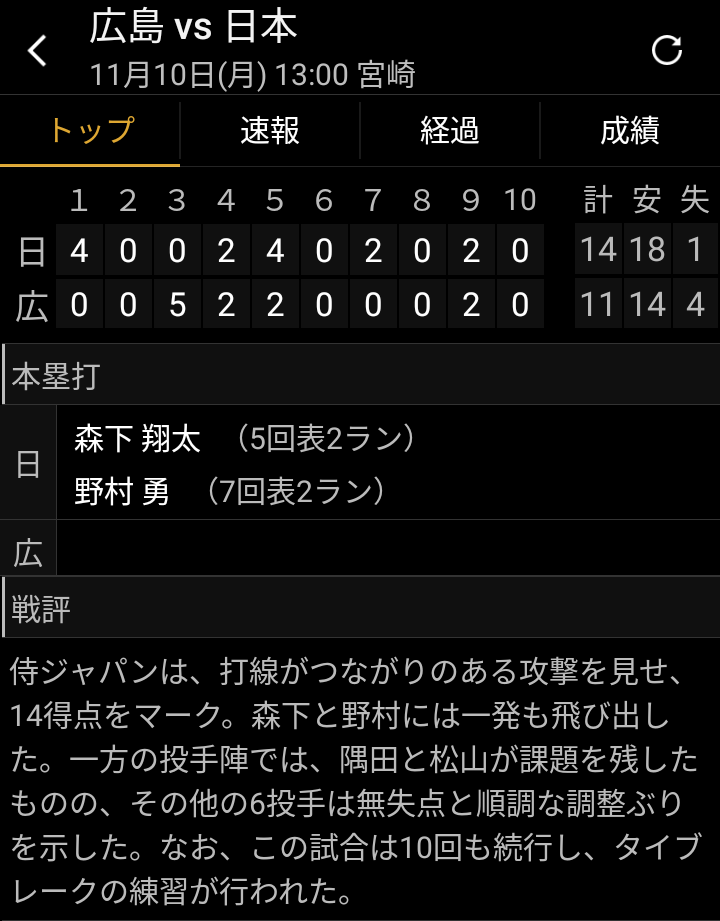Select the トップ tab

pos(90,131)
